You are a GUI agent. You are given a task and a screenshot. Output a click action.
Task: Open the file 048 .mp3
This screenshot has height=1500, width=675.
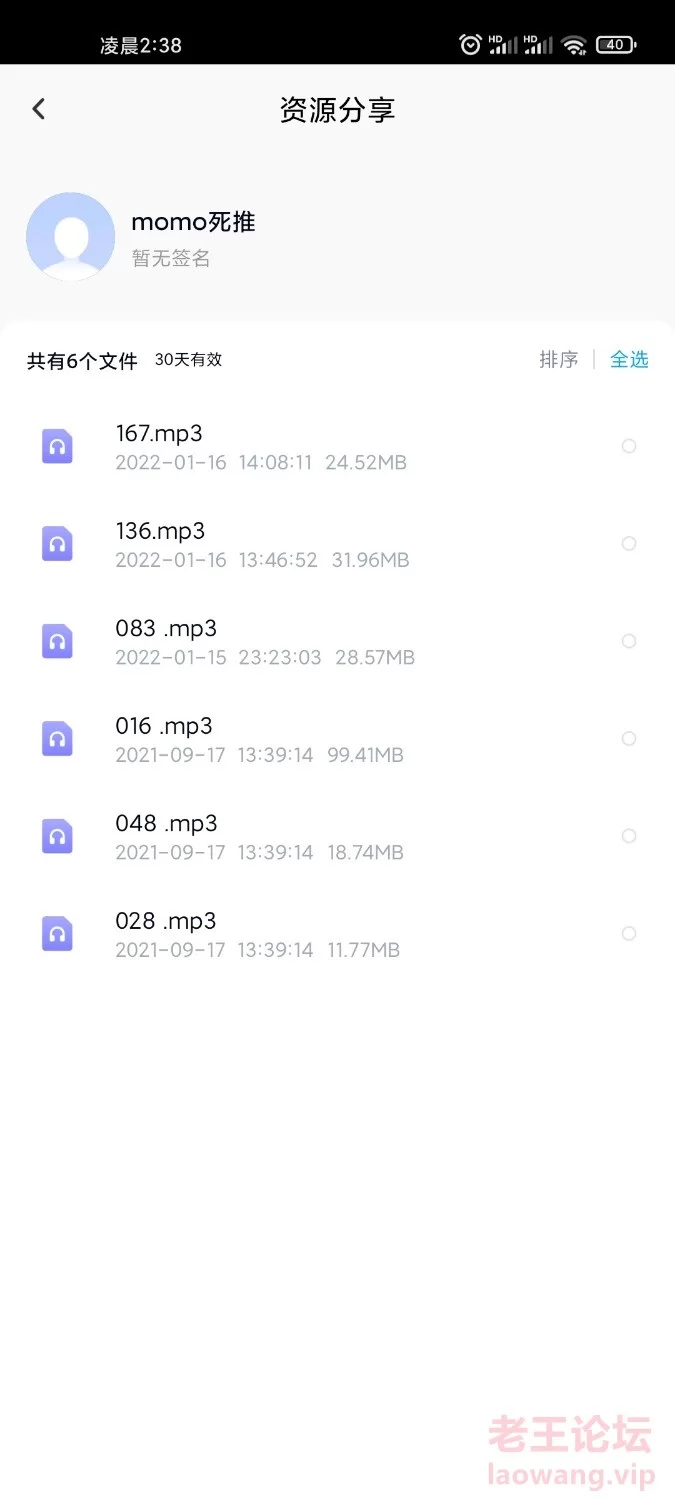[337, 836]
